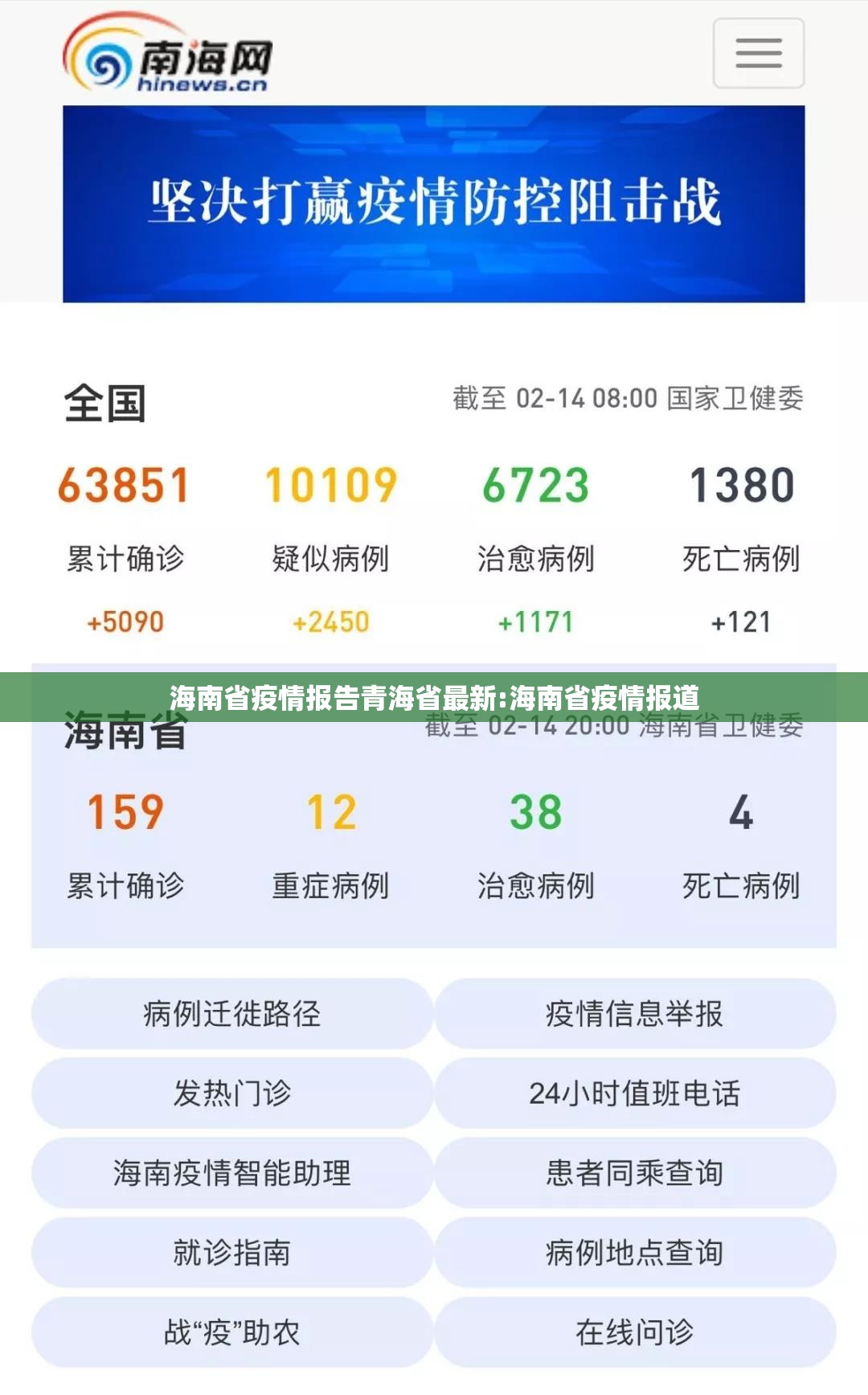This screenshot has width=868, height=1395.
Task: Select 疫情信息举报
Action: click(x=635, y=1013)
